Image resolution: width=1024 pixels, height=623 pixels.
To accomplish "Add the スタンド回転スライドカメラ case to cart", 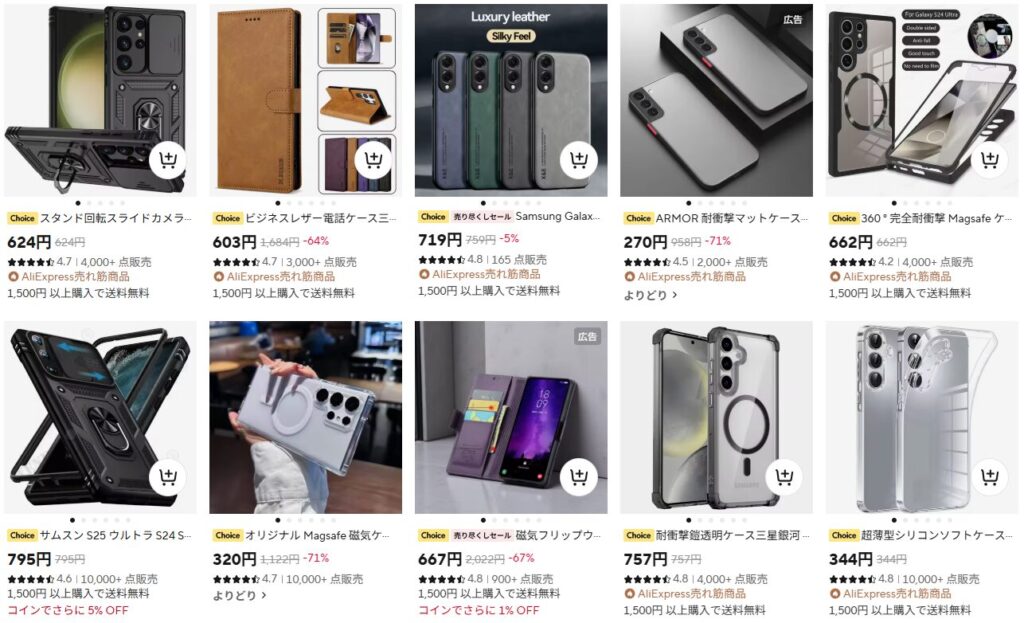I will (168, 160).
